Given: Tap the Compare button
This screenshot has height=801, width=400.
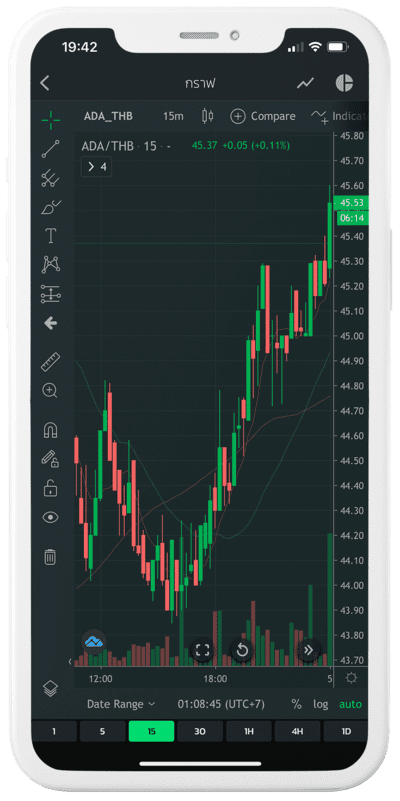Looking at the screenshot, I should pyautogui.click(x=263, y=116).
